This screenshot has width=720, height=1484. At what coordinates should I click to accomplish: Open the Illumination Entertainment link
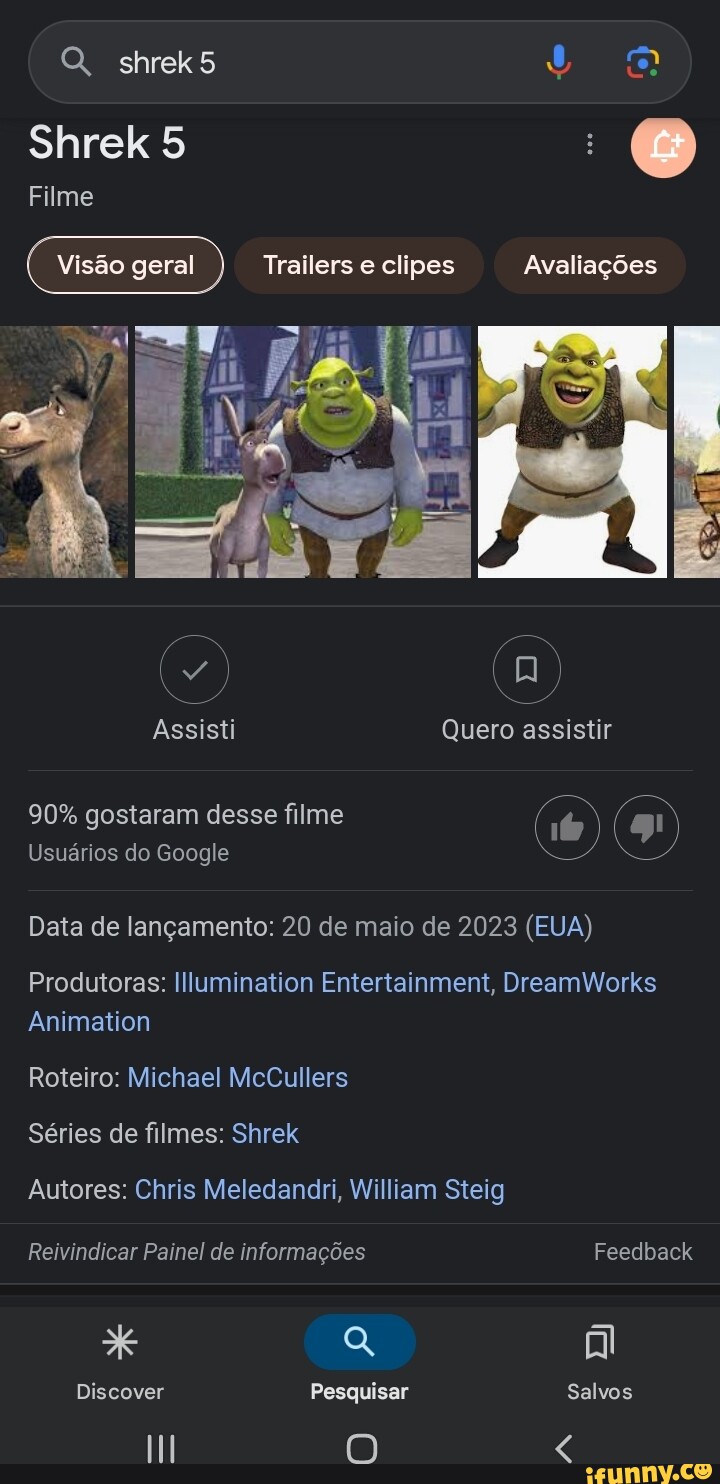click(332, 983)
